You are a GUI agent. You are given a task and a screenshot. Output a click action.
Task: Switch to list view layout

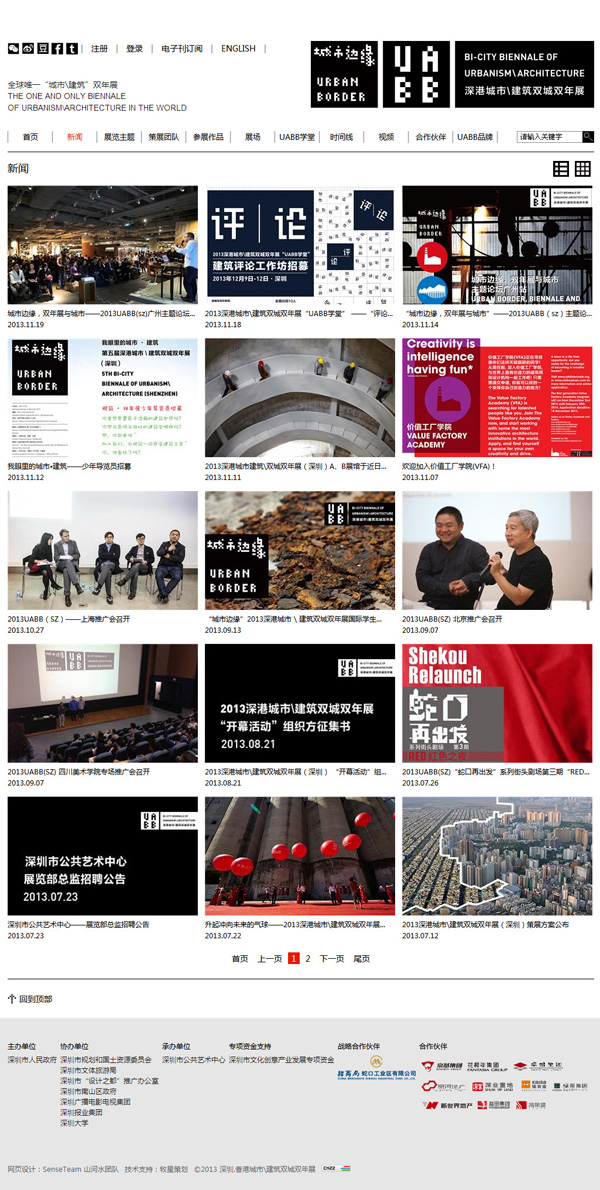(x=561, y=169)
